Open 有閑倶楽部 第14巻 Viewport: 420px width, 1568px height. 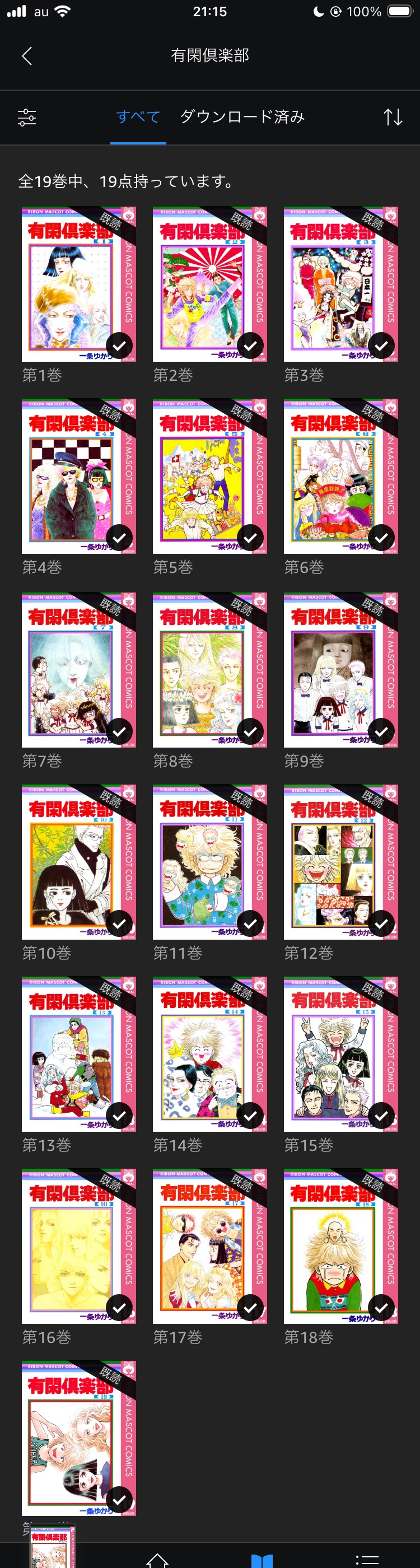coord(209,1054)
